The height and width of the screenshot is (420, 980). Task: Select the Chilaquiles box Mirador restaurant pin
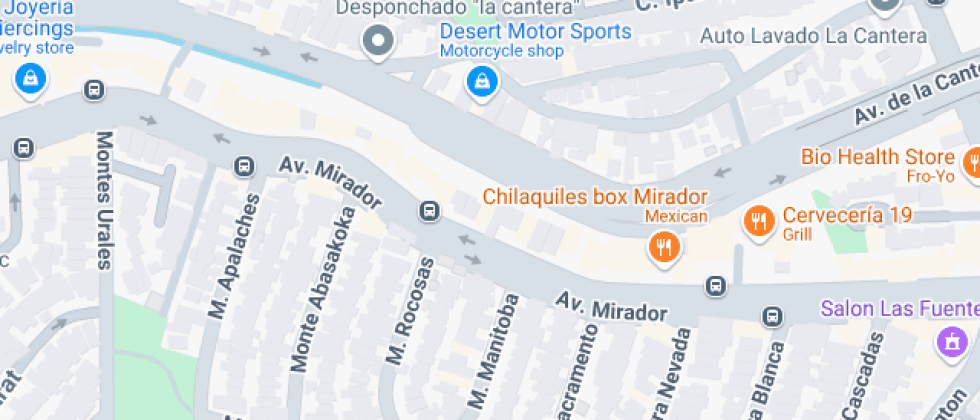(x=662, y=245)
